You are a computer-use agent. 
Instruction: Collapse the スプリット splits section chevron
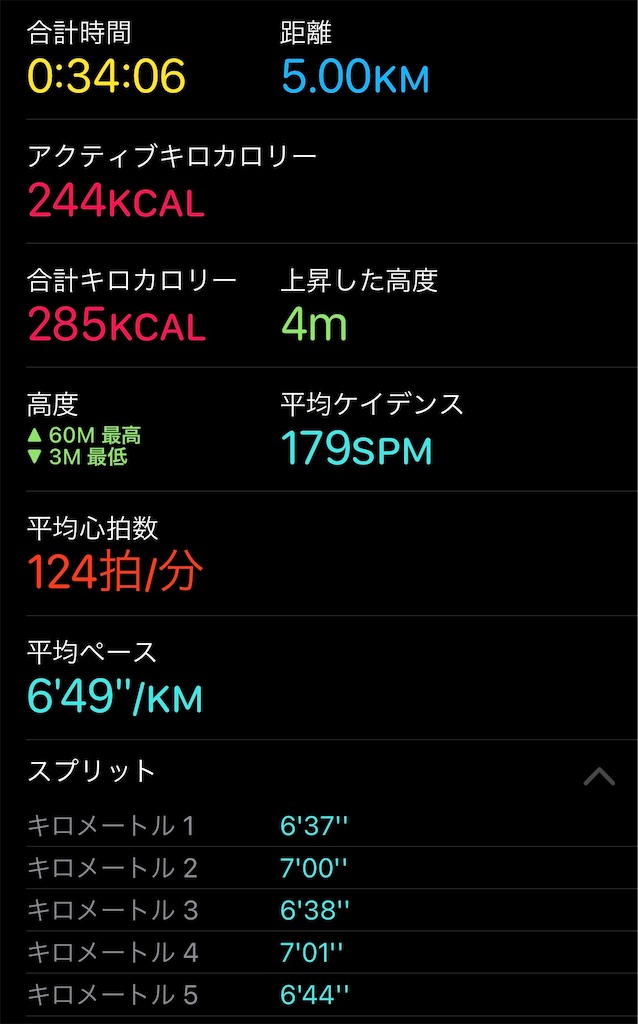(x=599, y=776)
